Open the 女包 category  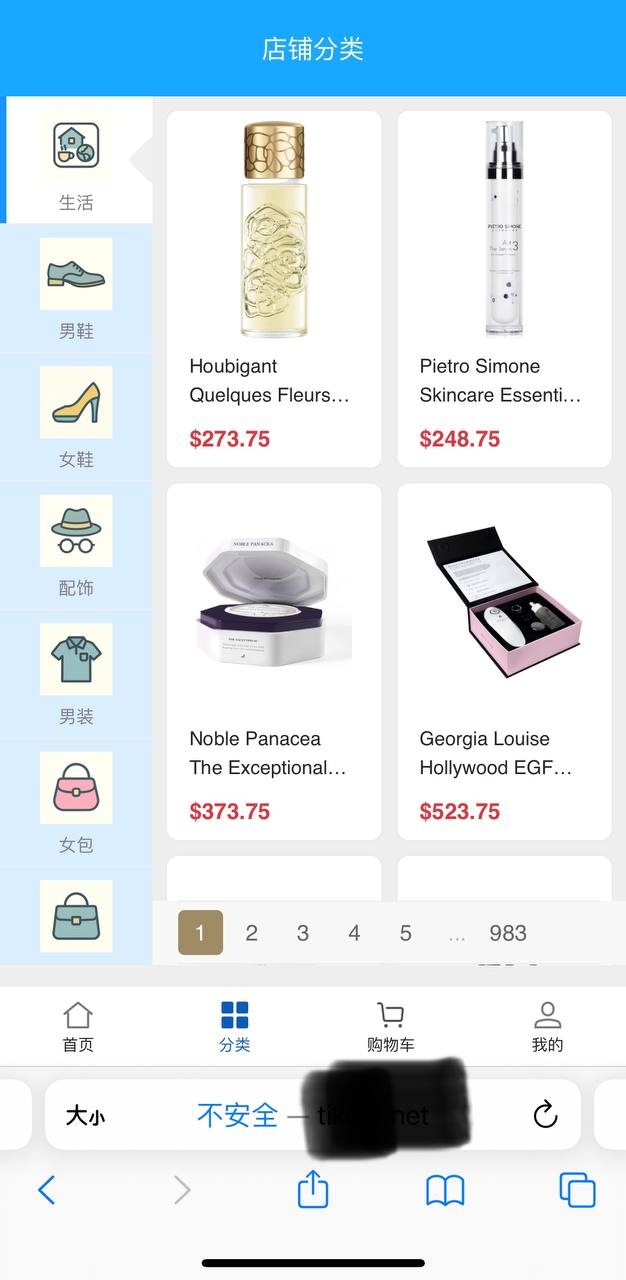(76, 803)
